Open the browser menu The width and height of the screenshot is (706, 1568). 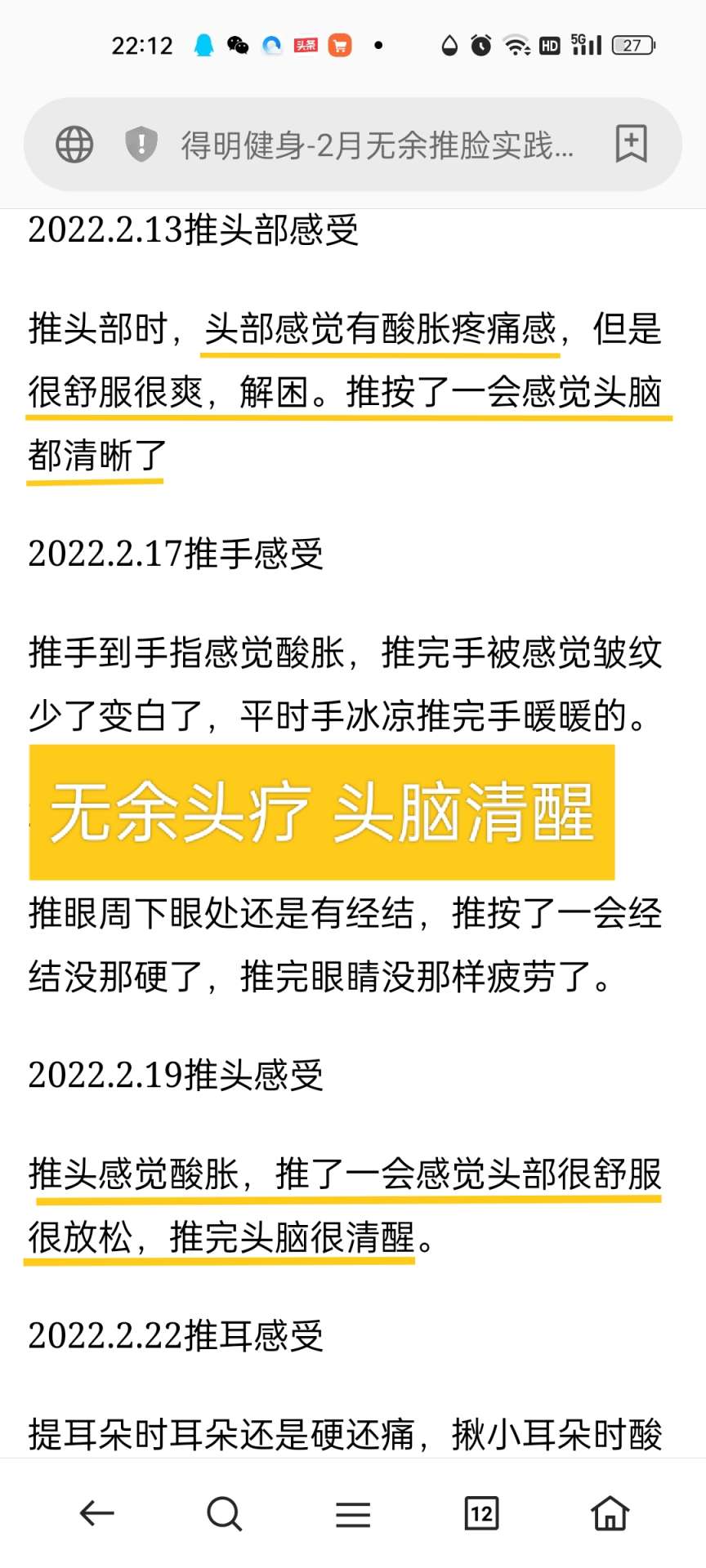point(353,1513)
